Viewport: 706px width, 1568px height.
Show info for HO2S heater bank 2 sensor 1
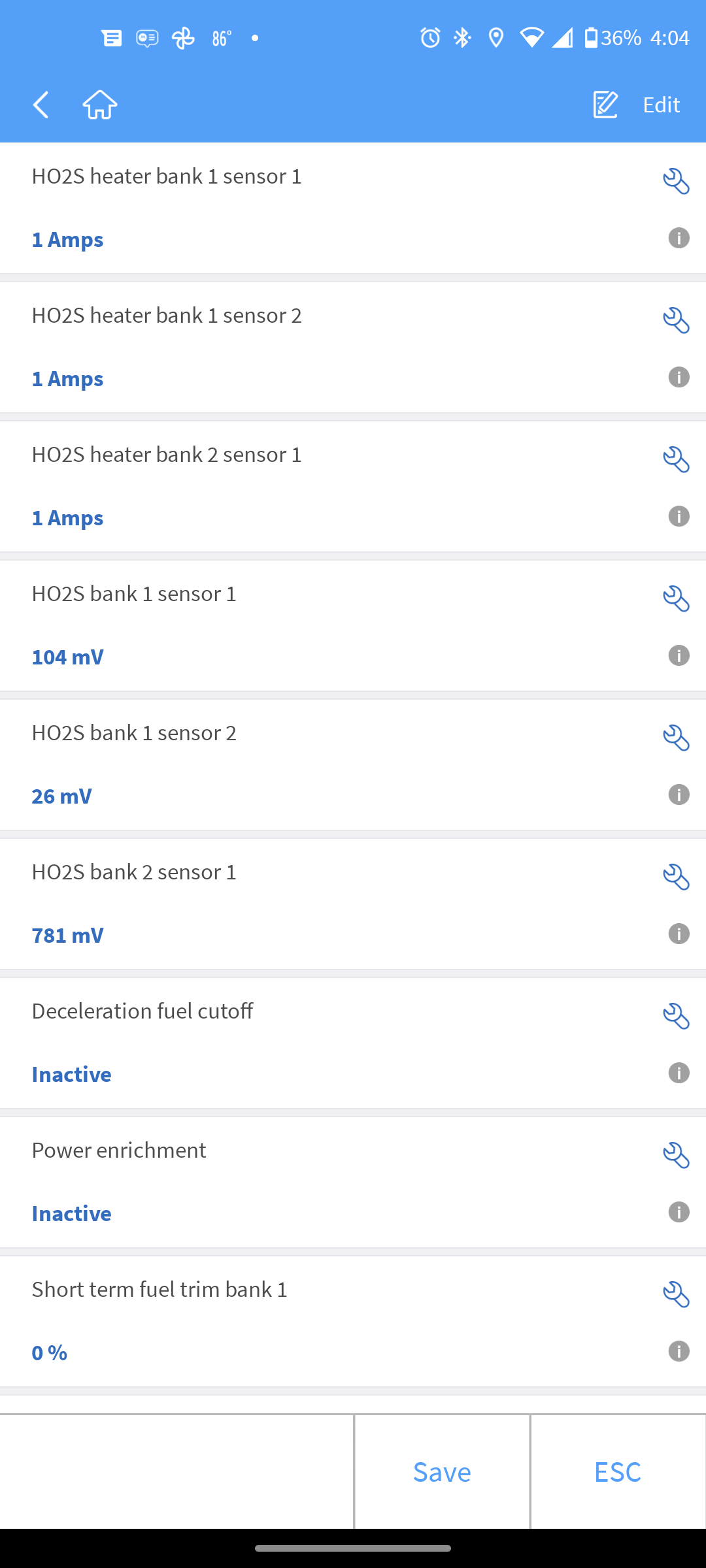(679, 516)
